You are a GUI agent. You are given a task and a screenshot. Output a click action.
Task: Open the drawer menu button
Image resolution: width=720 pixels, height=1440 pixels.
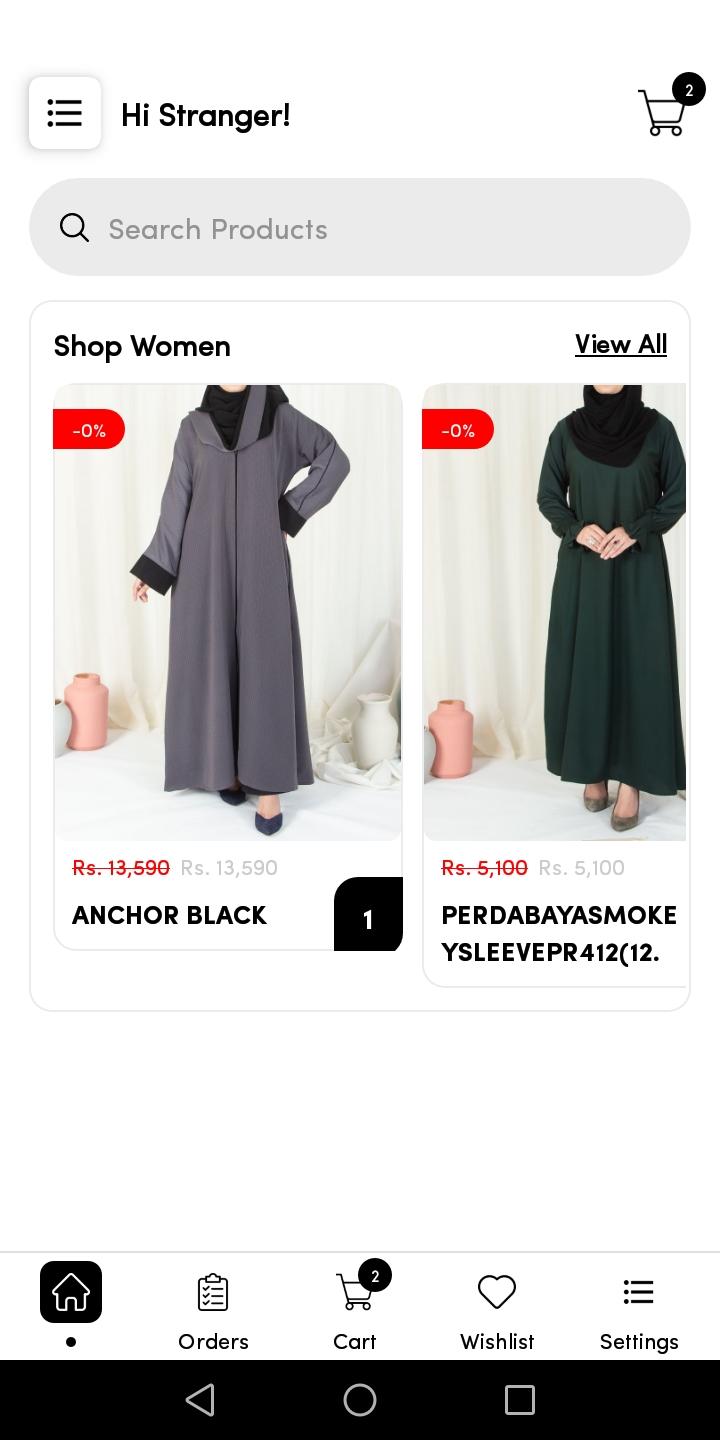coord(65,113)
